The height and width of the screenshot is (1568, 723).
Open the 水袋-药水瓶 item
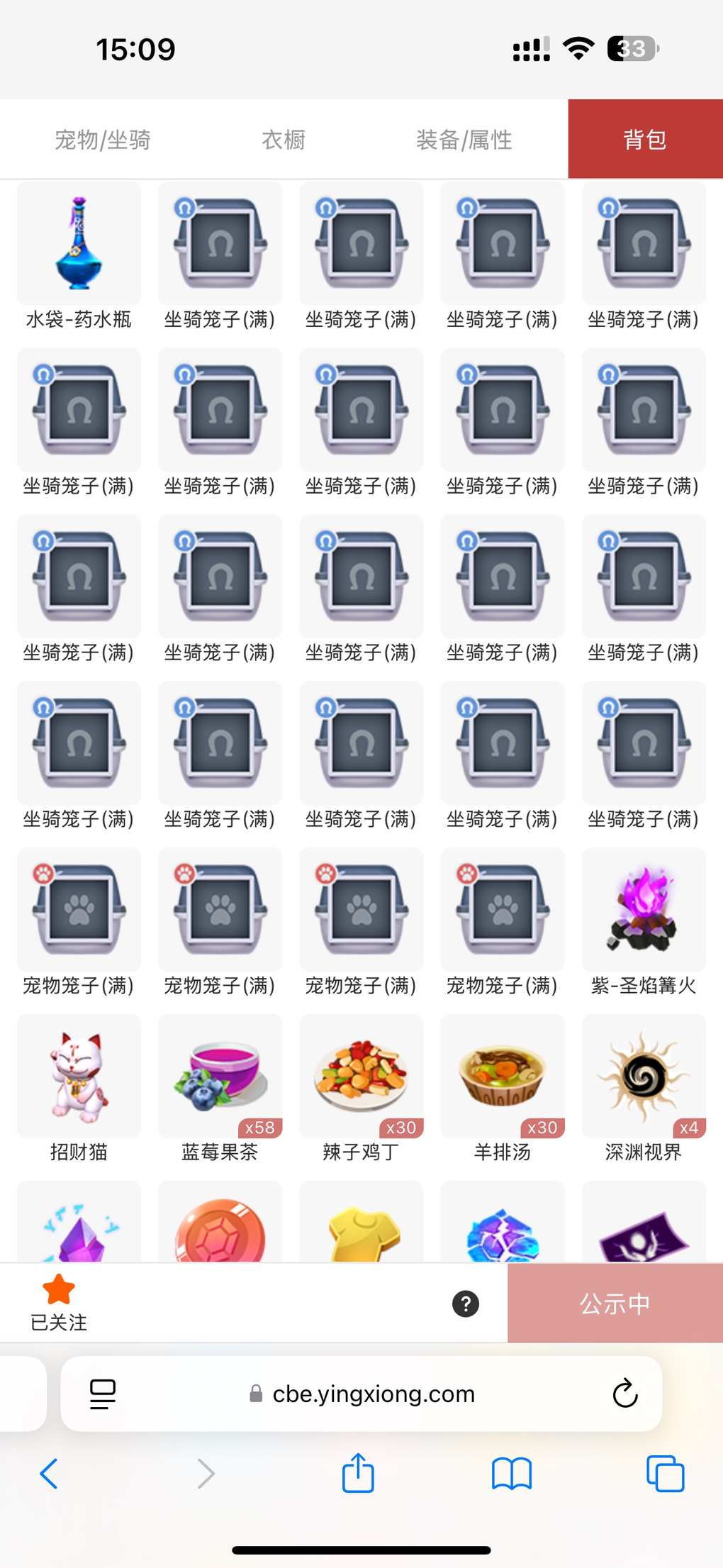[79, 245]
